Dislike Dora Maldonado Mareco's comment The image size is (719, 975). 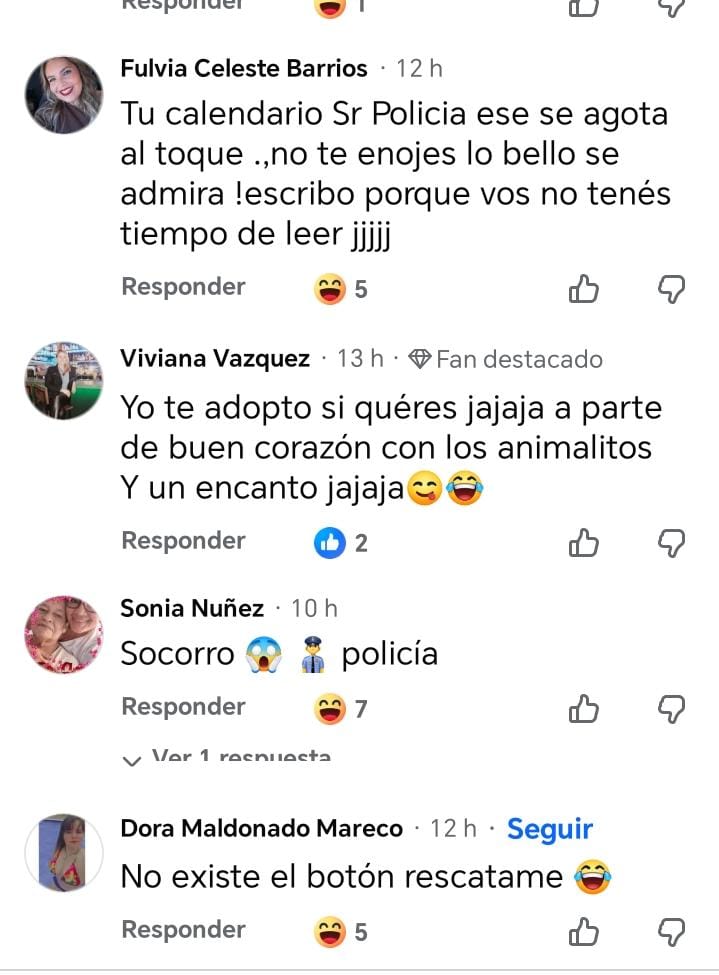(671, 932)
